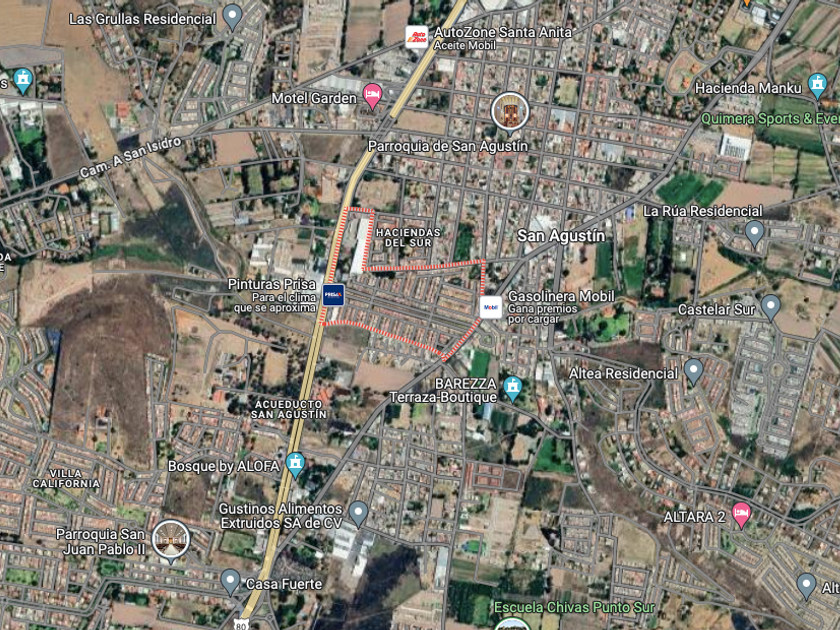Tap the Pinturas Prisa store marker

334,295
